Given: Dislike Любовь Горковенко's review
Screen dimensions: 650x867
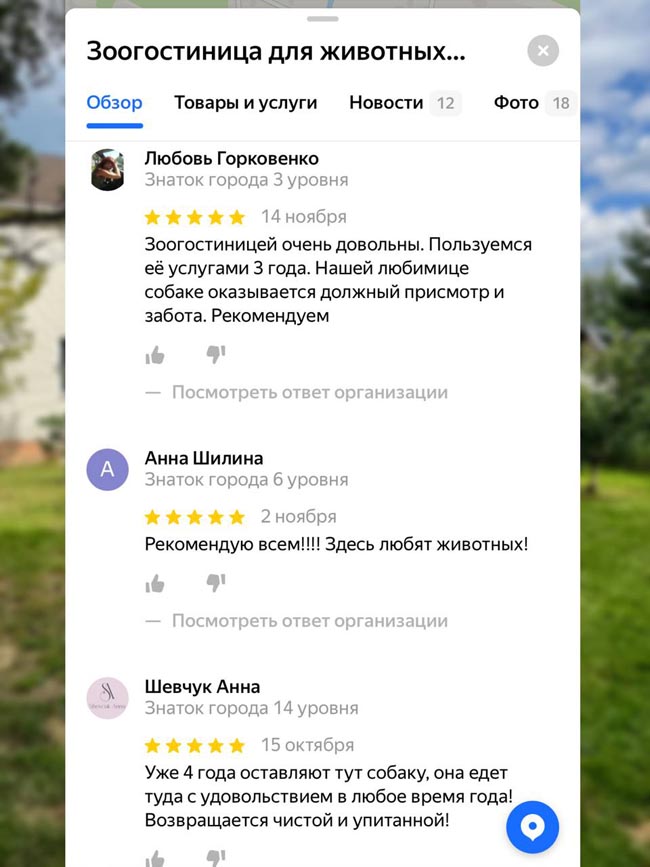Looking at the screenshot, I should (216, 354).
